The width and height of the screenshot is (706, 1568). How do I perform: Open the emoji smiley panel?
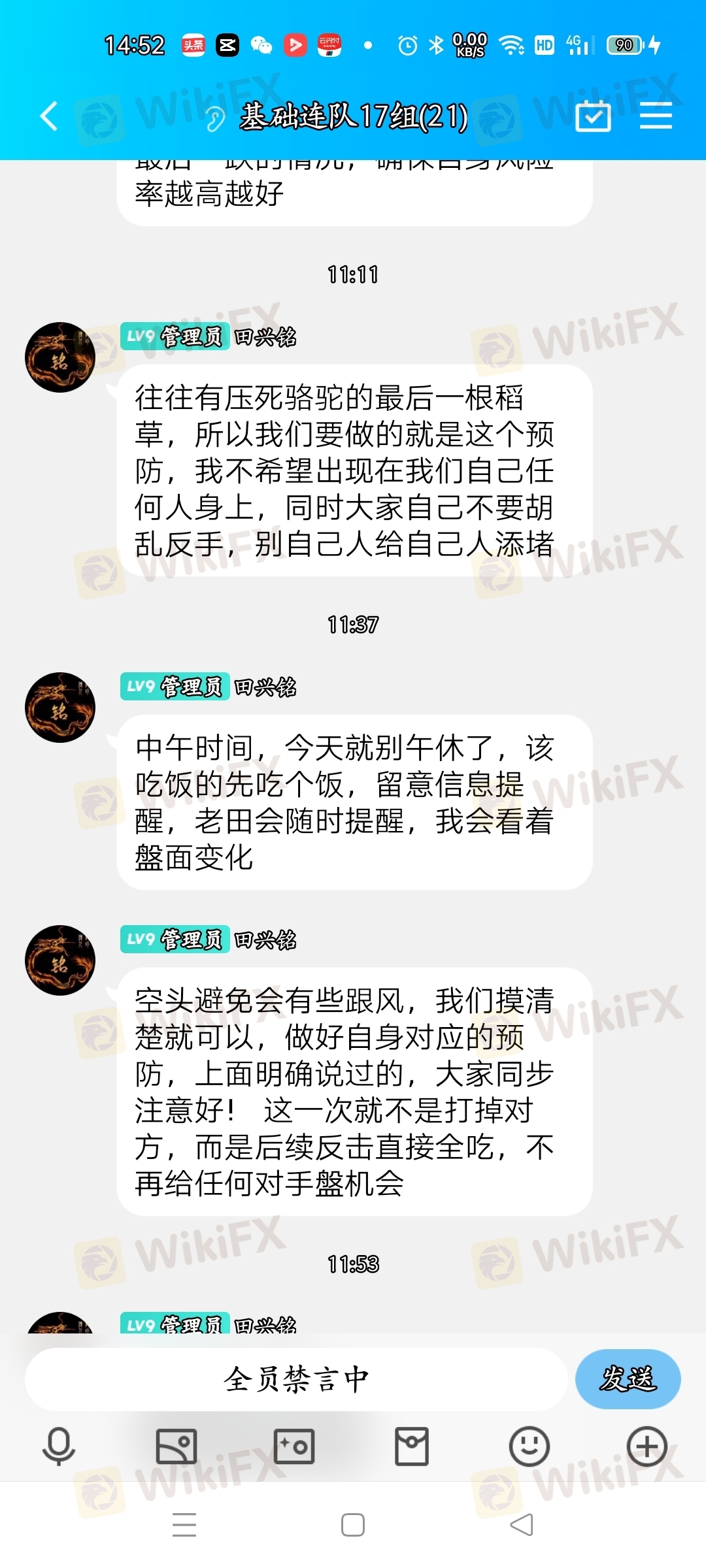coord(529,1446)
